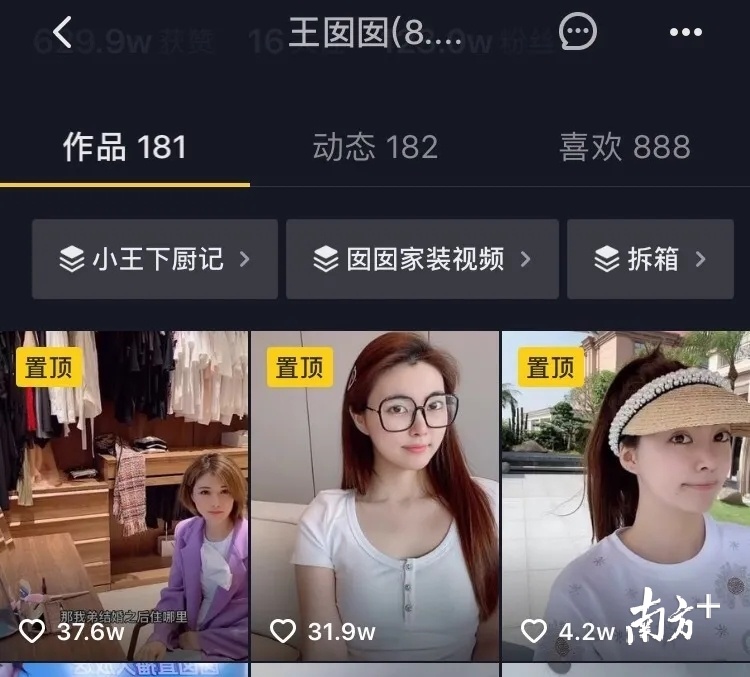Select the 作品 181 tab

point(124,148)
